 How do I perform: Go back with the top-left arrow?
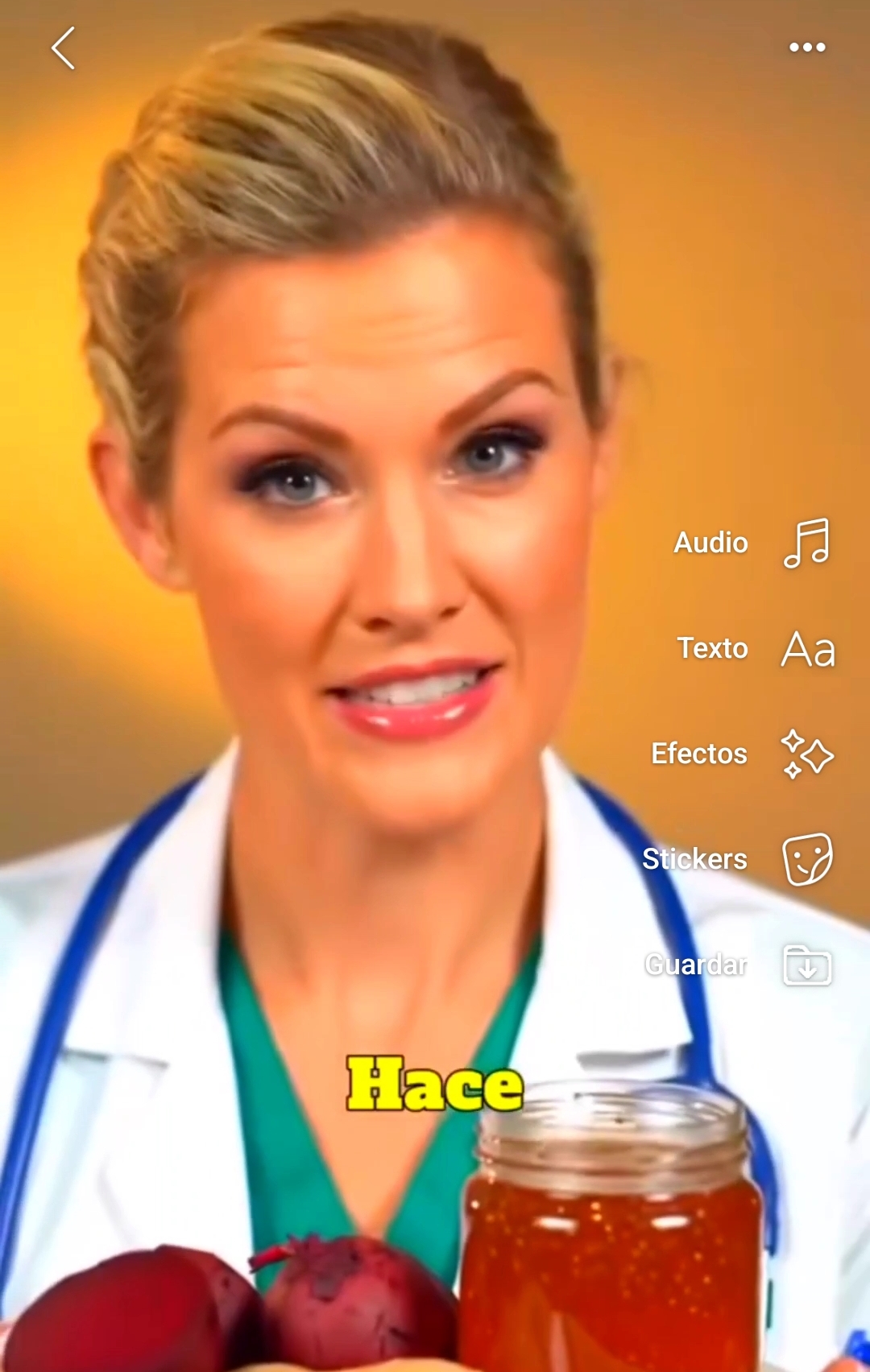coord(64,48)
